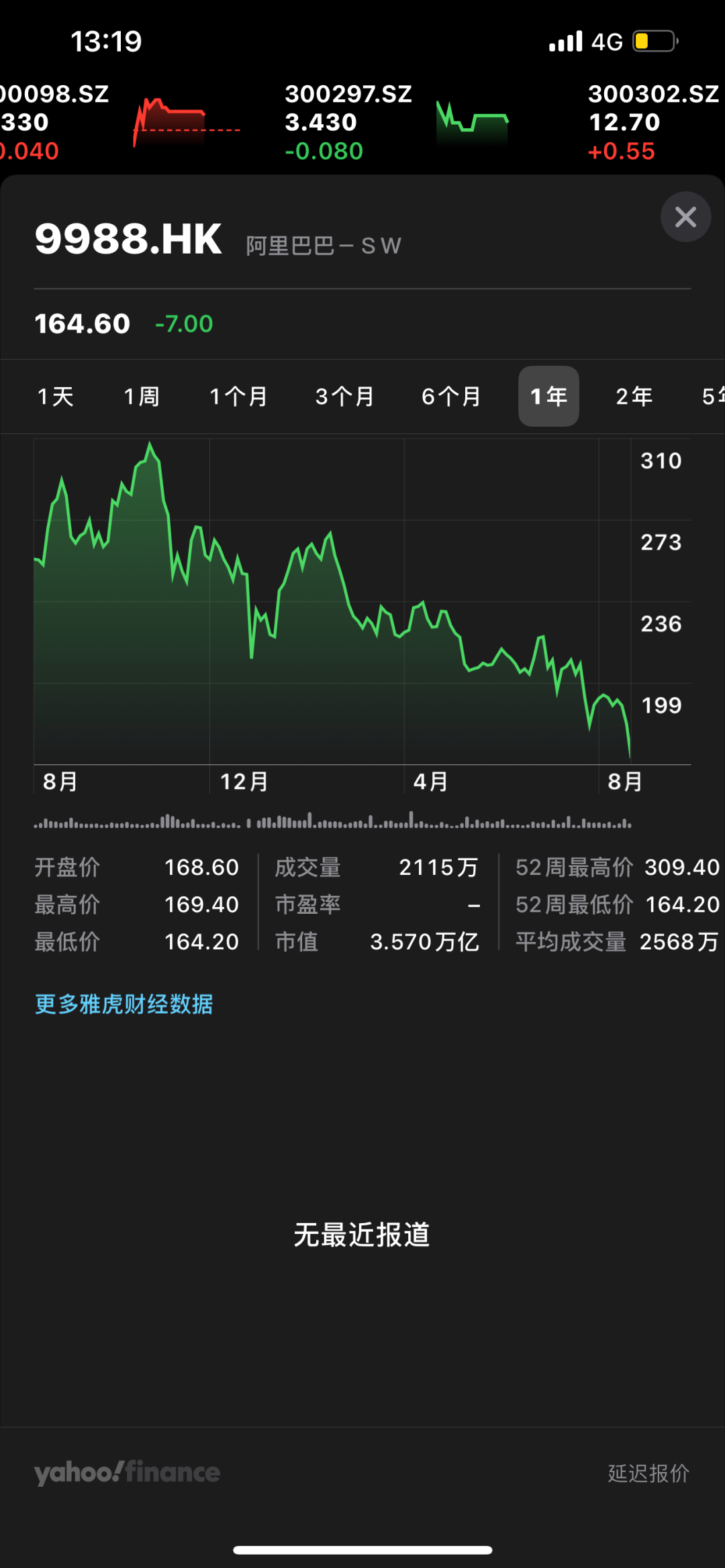Open 更多雅虎财经数据 link

coord(124,1004)
